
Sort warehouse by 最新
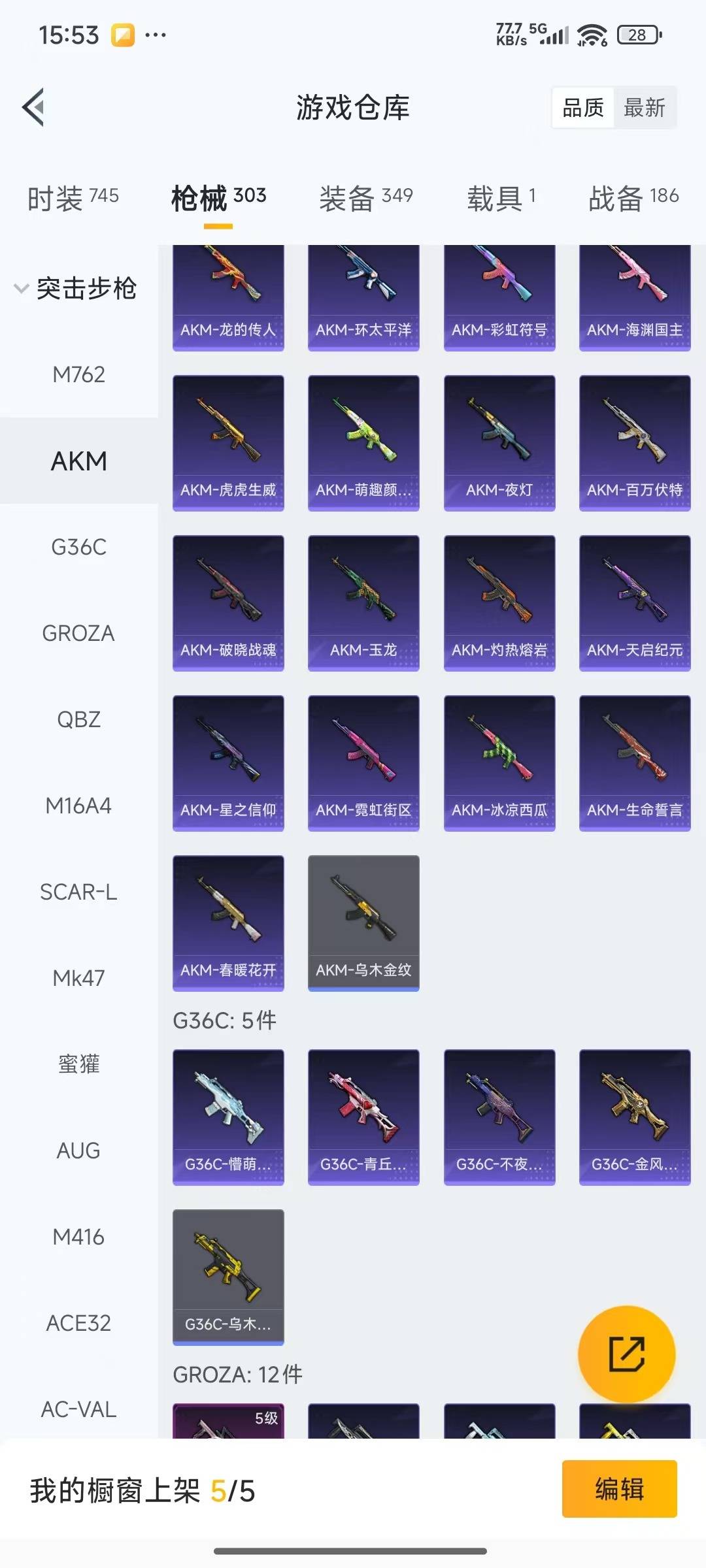[644, 108]
